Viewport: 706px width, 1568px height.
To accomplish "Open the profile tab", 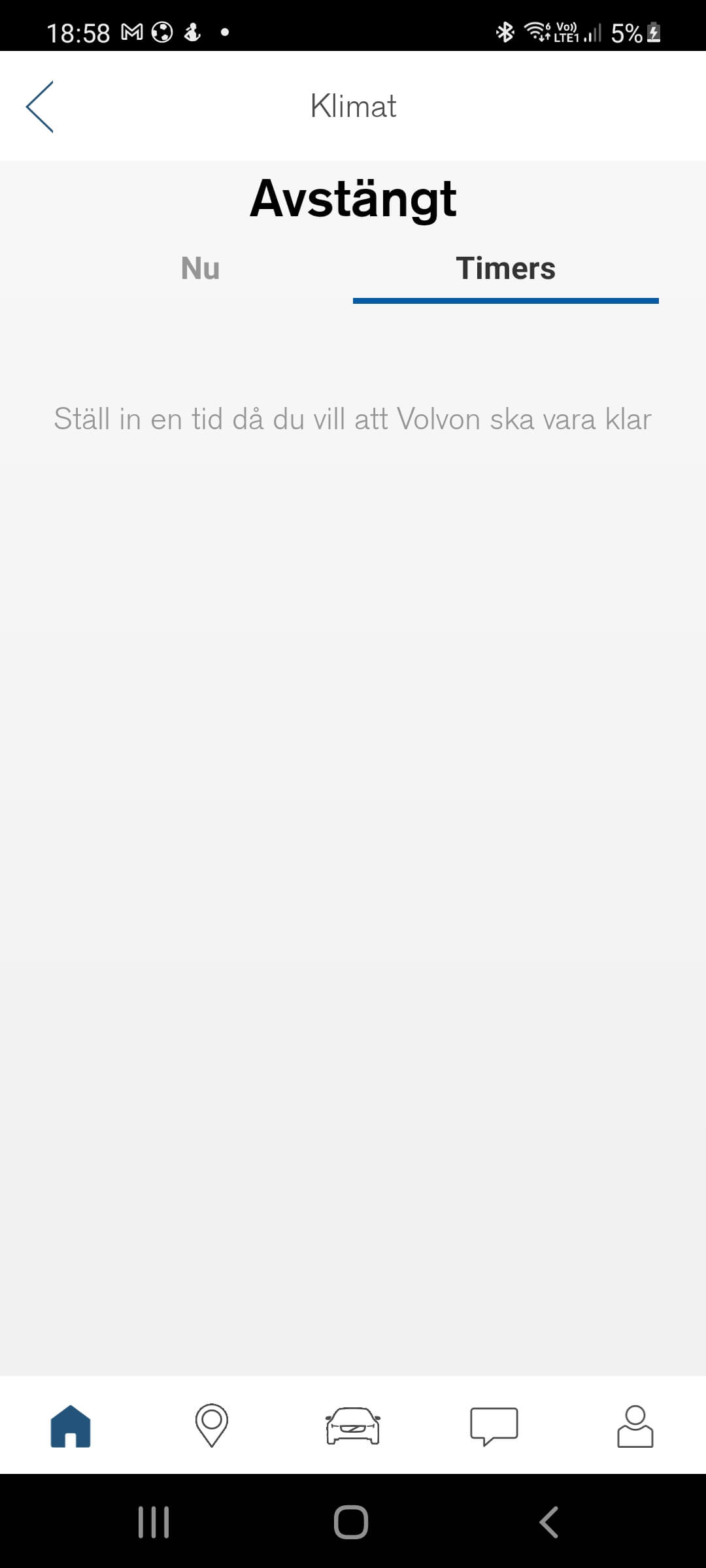I will tap(635, 1425).
